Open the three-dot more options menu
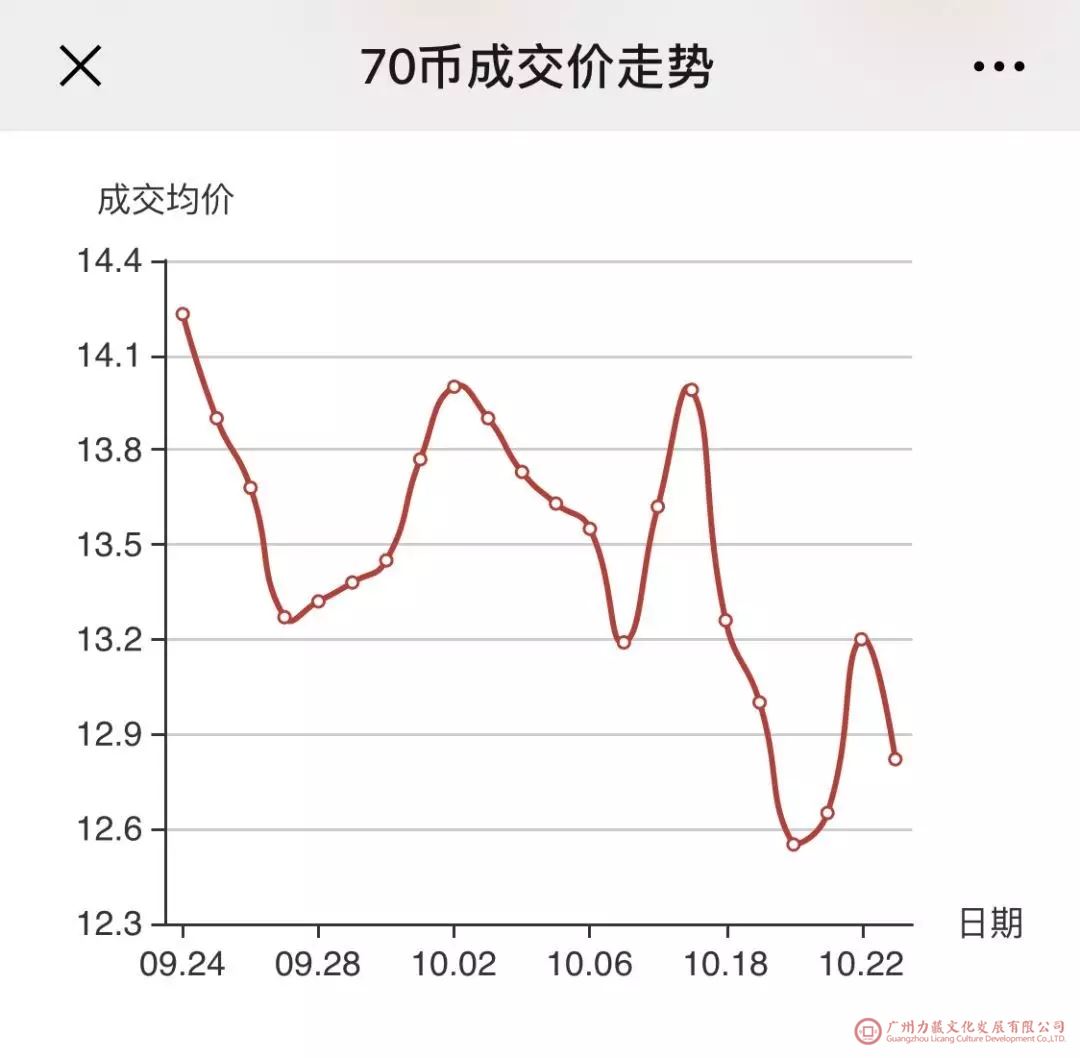Screen dimensions: 1080x1058 998,67
